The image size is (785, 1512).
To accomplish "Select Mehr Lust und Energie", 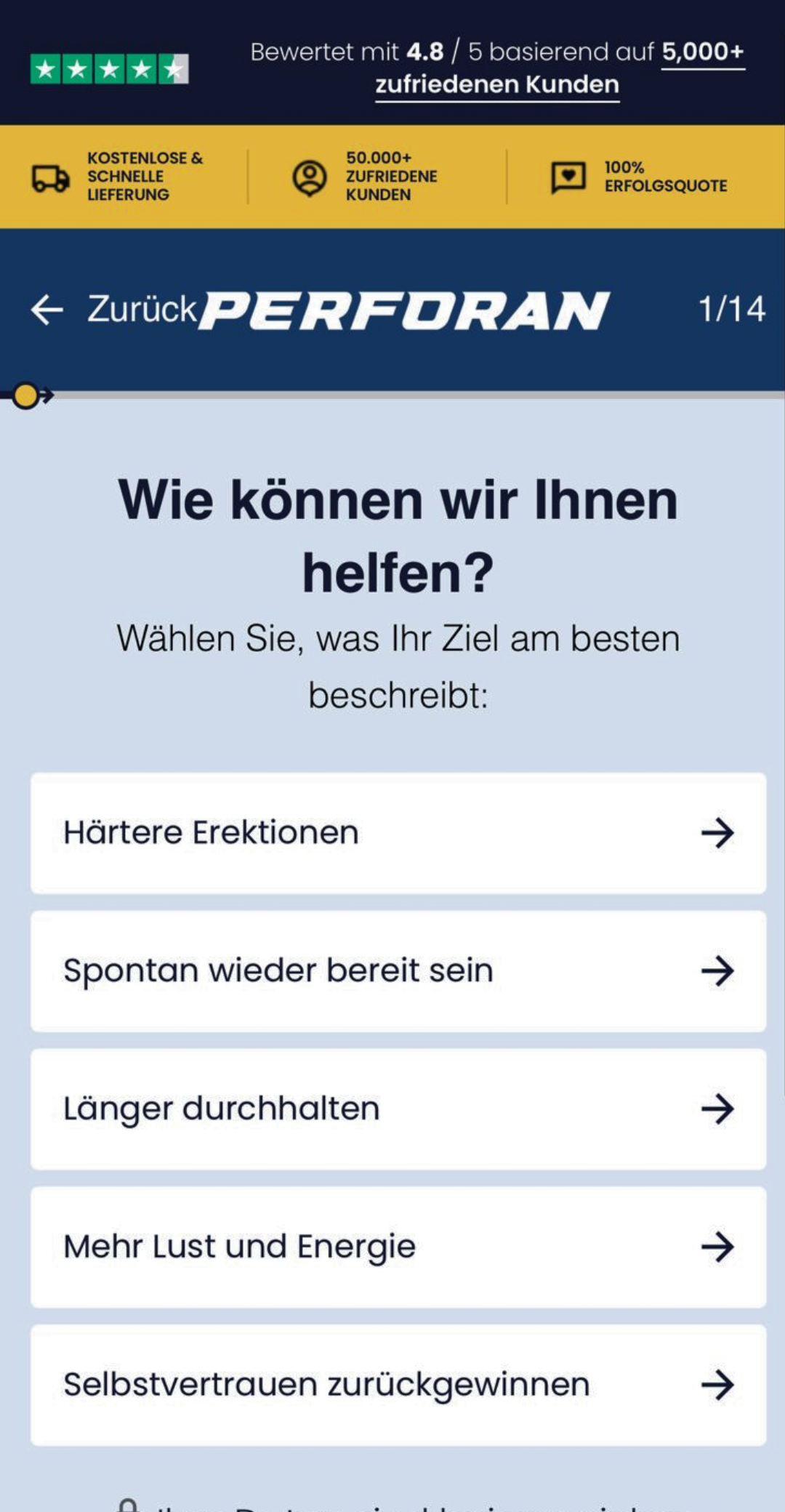I will click(x=398, y=1247).
